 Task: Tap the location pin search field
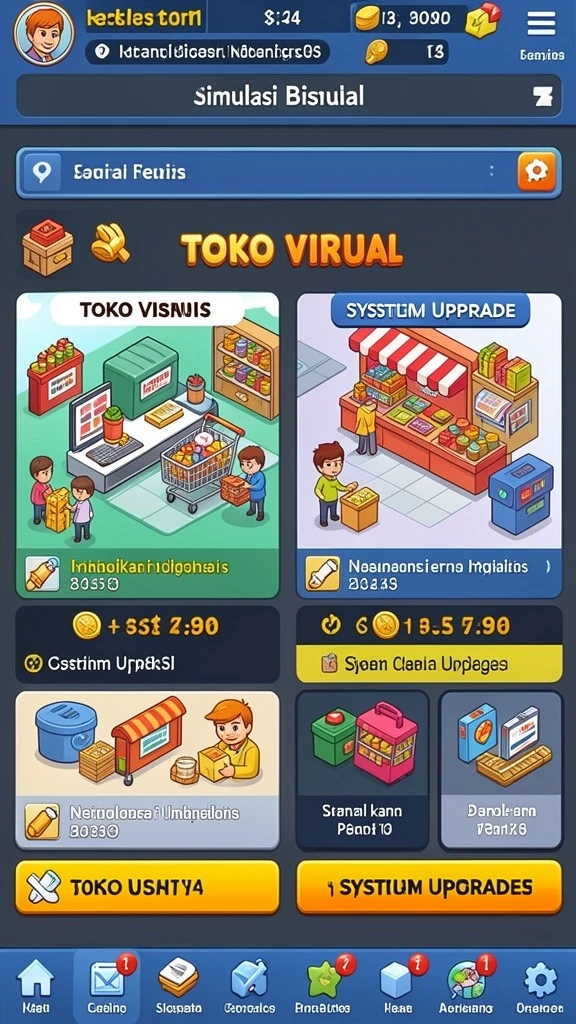[x=288, y=172]
